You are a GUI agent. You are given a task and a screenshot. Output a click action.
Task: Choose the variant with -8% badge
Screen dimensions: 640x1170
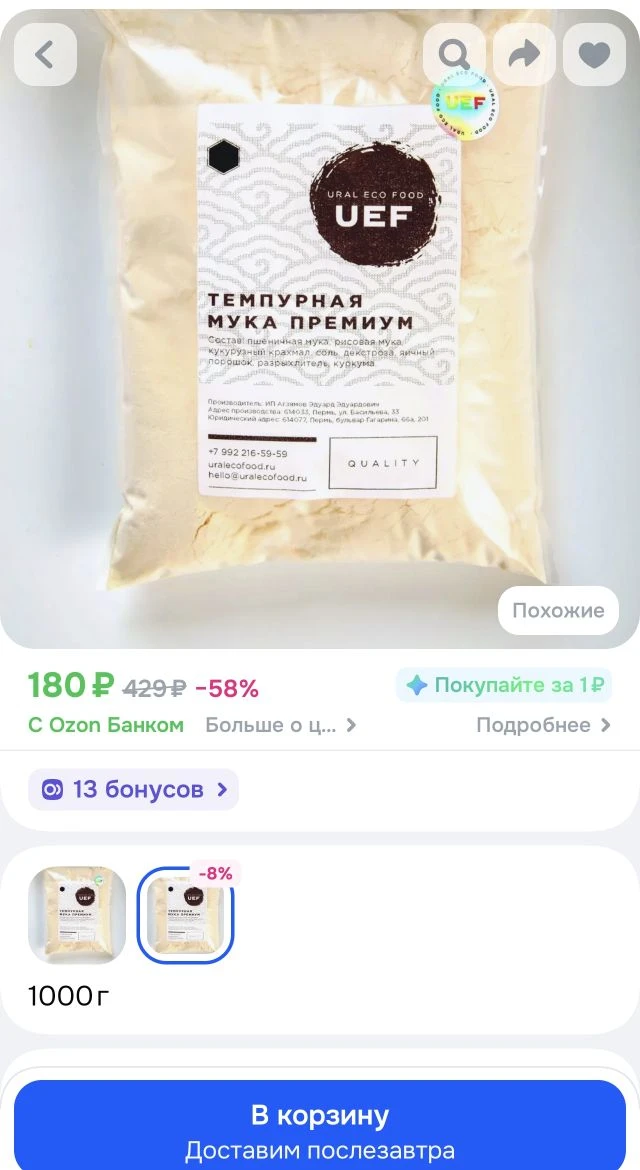coord(185,915)
